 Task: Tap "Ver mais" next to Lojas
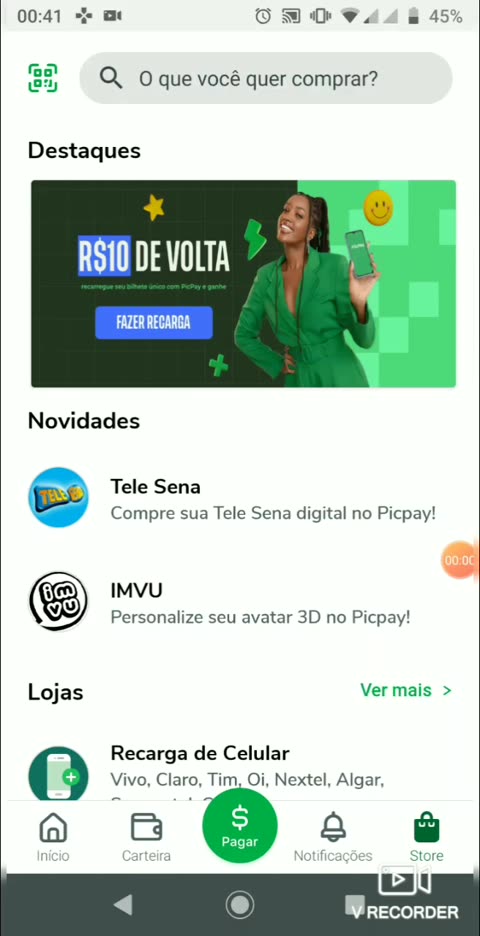pos(406,691)
